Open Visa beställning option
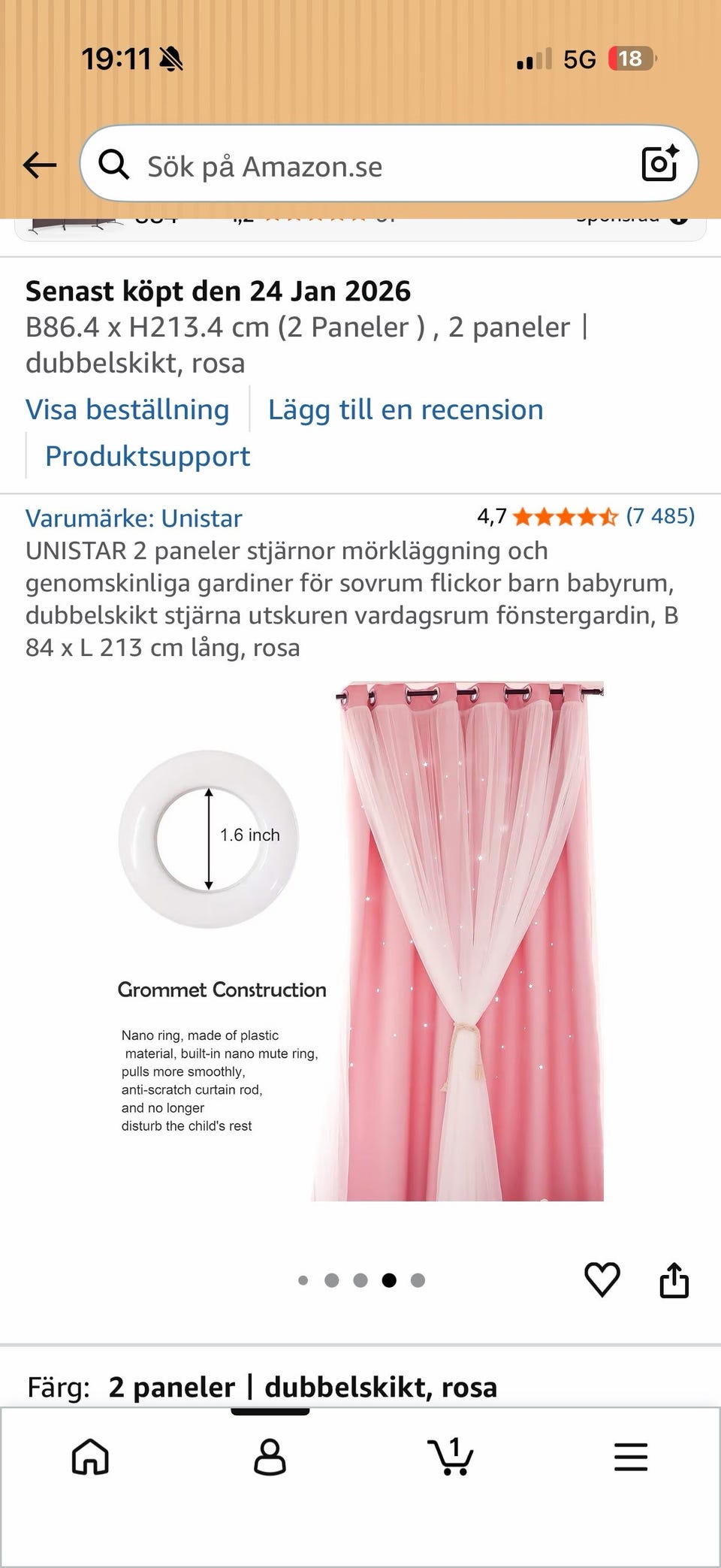Screen dimensions: 721x1568 pos(127,409)
